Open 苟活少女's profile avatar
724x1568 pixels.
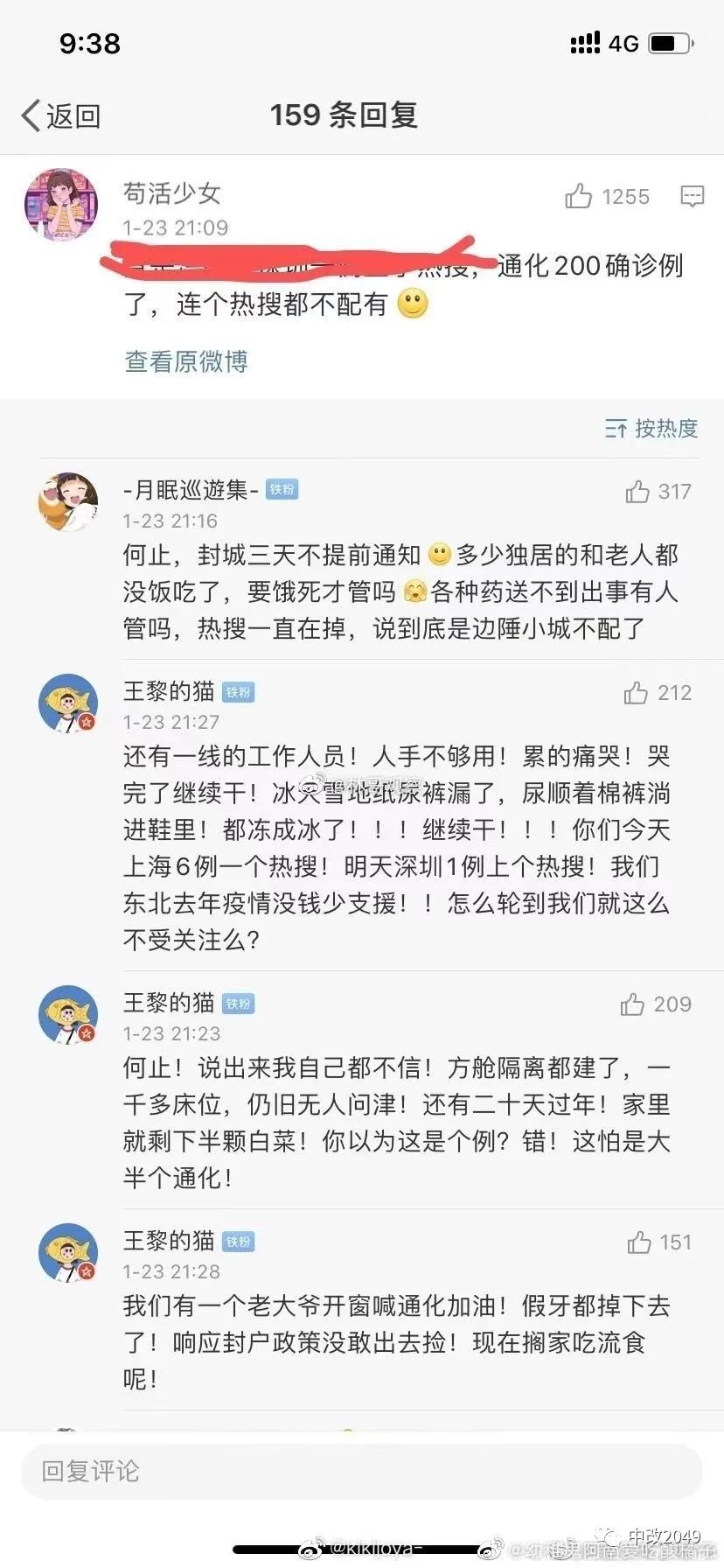point(61,205)
